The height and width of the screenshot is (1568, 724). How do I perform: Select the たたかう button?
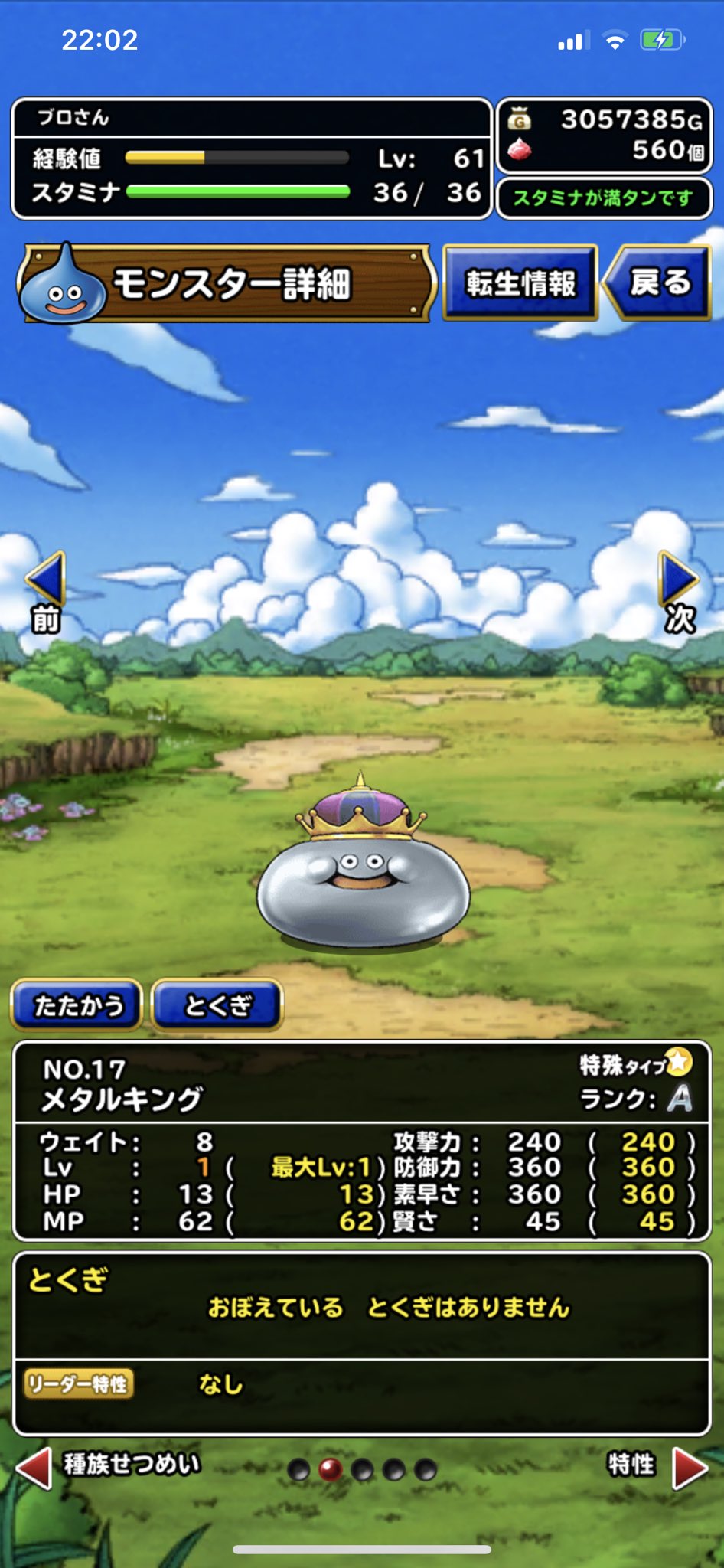pos(77,1005)
